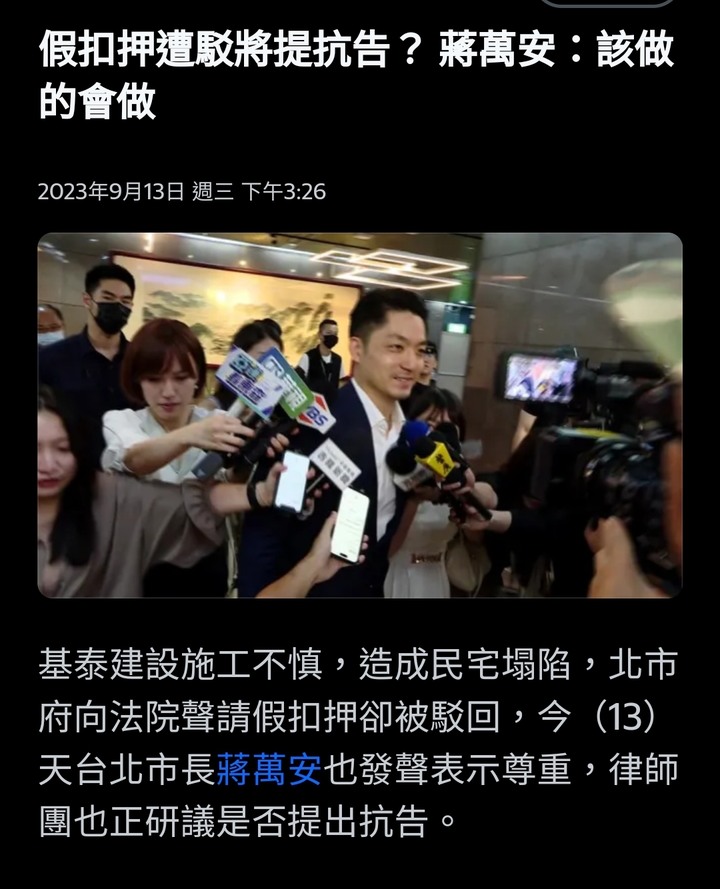Viewport: 720px width, 889px height.
Task: Open the 蔣萬安 link in the article
Action: point(268,769)
